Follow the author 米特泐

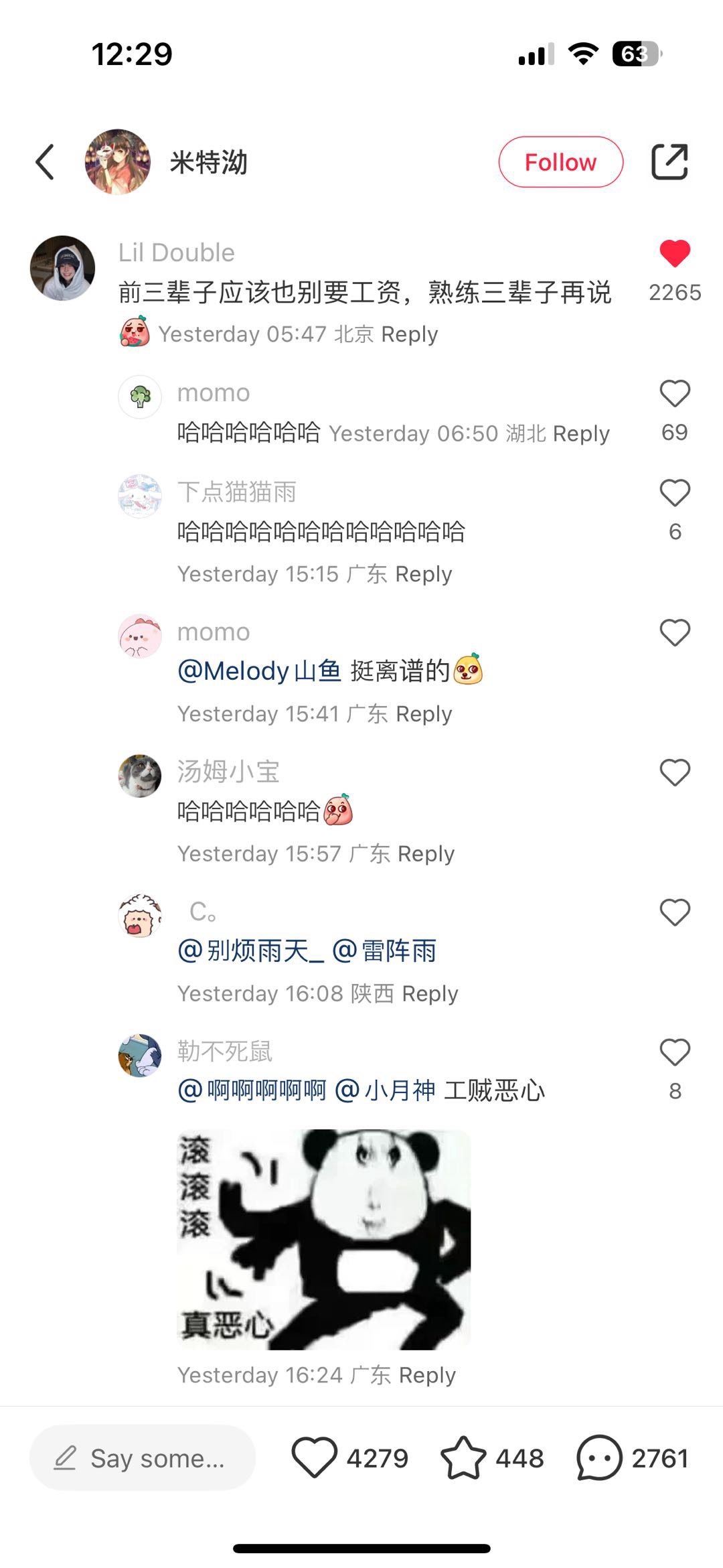(x=560, y=162)
